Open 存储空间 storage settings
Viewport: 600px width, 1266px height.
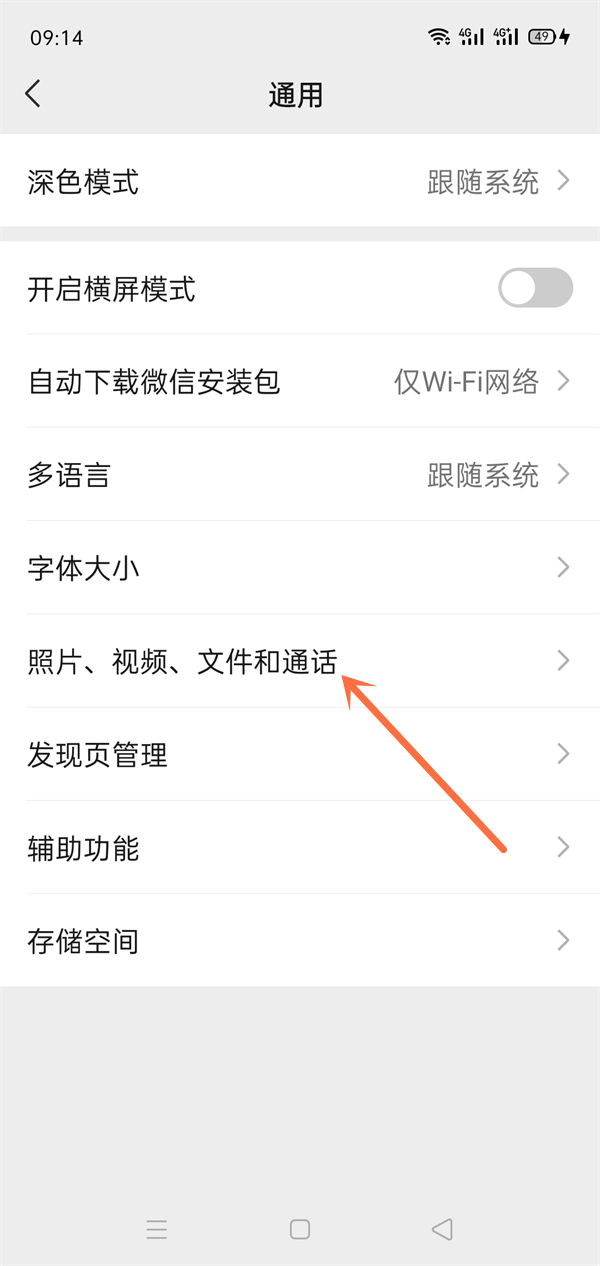tap(300, 941)
